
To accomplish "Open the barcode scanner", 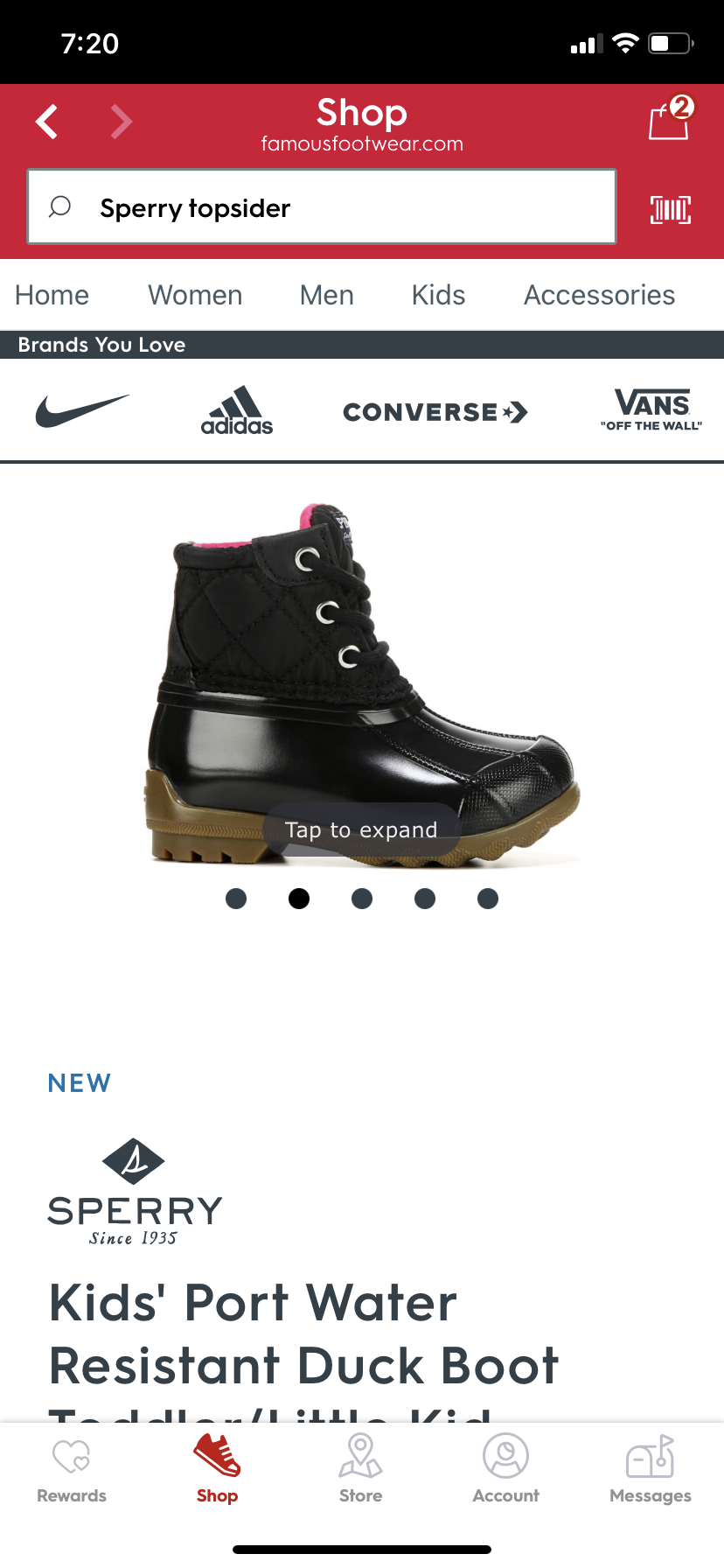I will click(670, 209).
